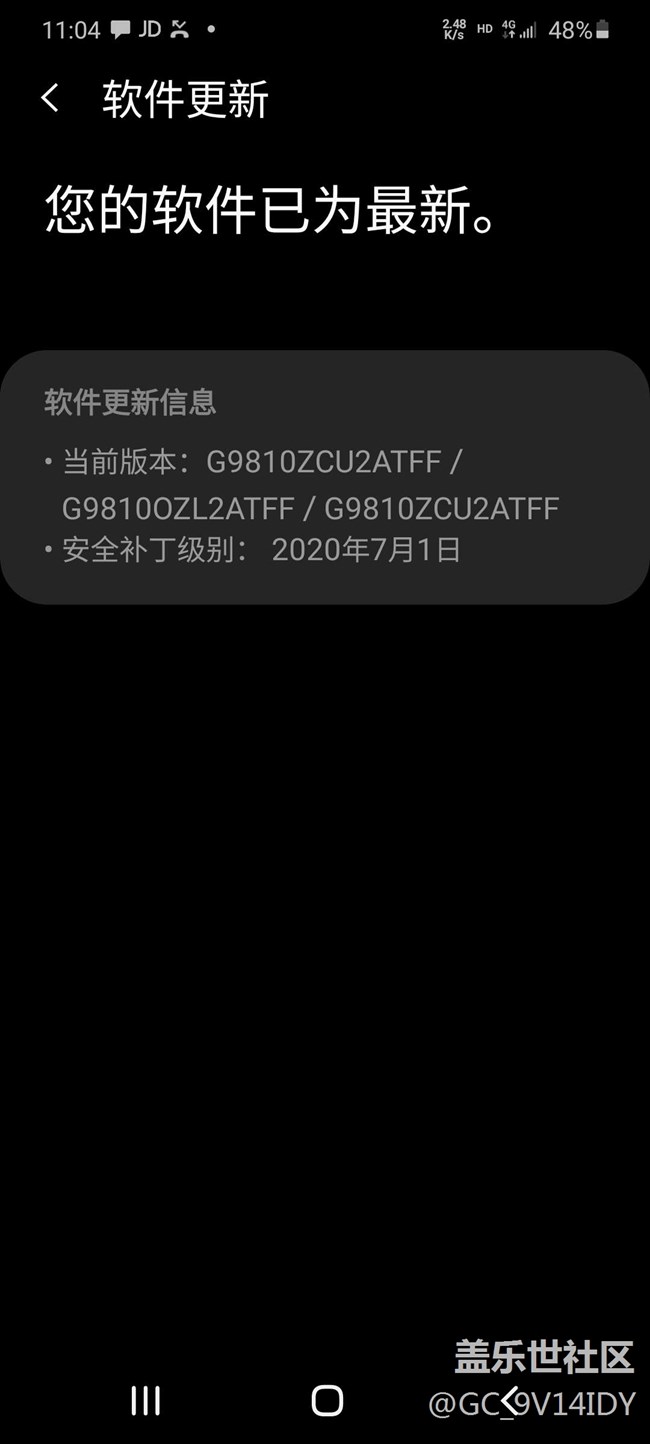Open recent apps from the navigation bar
The height and width of the screenshot is (1444, 650).
[146, 1400]
